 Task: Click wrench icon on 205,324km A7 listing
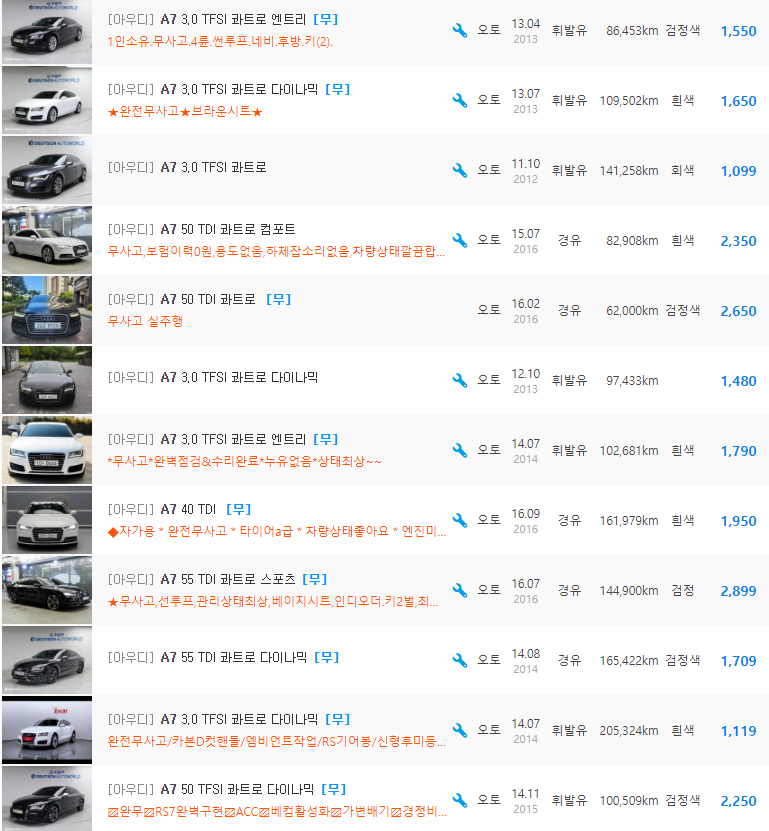[459, 730]
